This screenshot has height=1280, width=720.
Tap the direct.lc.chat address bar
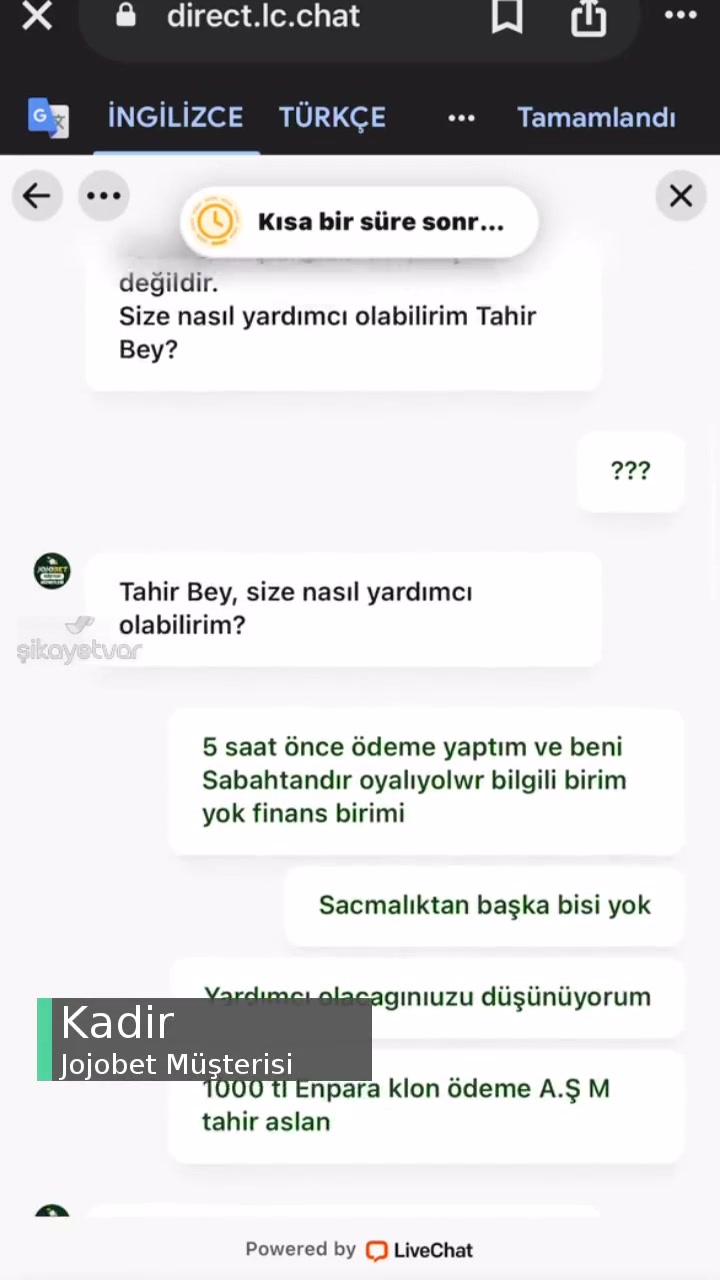point(263,16)
